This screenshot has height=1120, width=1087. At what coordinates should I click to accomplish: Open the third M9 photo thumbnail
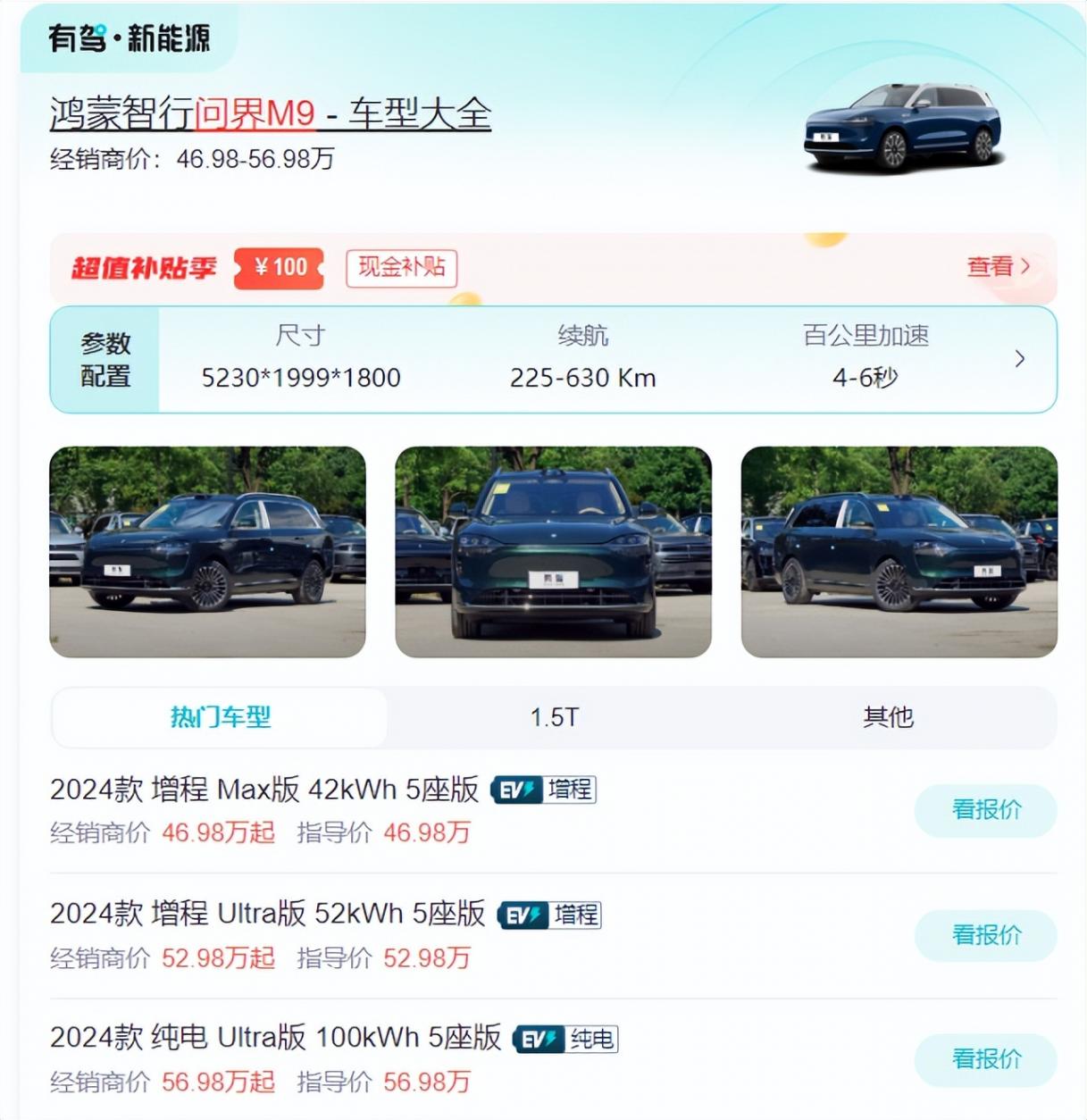899,552
